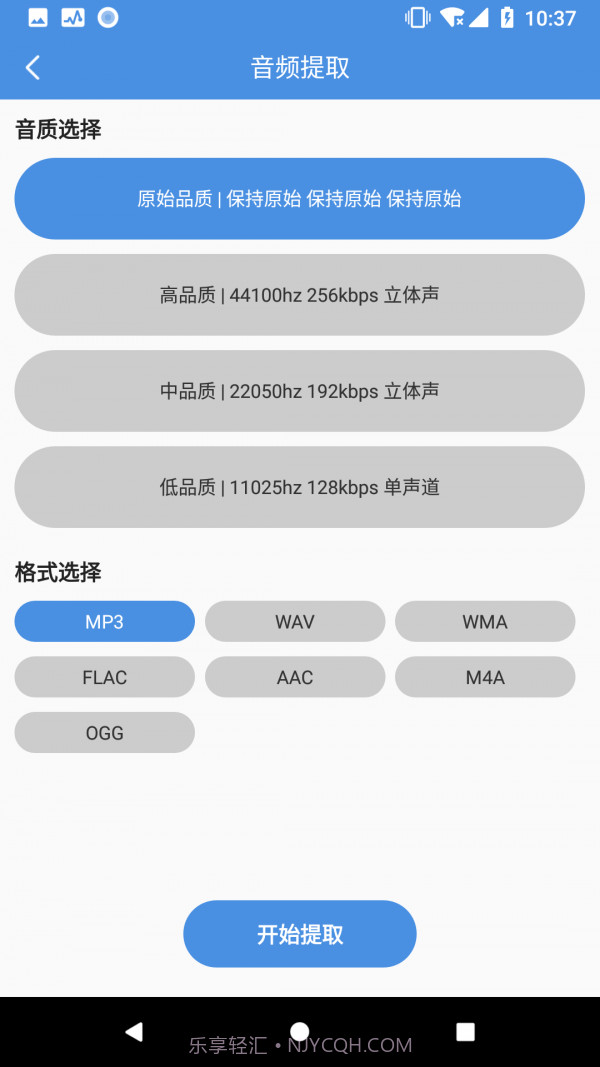
Task: Choose low quality 低品质 11025hz 128kbps
Action: click(x=299, y=487)
